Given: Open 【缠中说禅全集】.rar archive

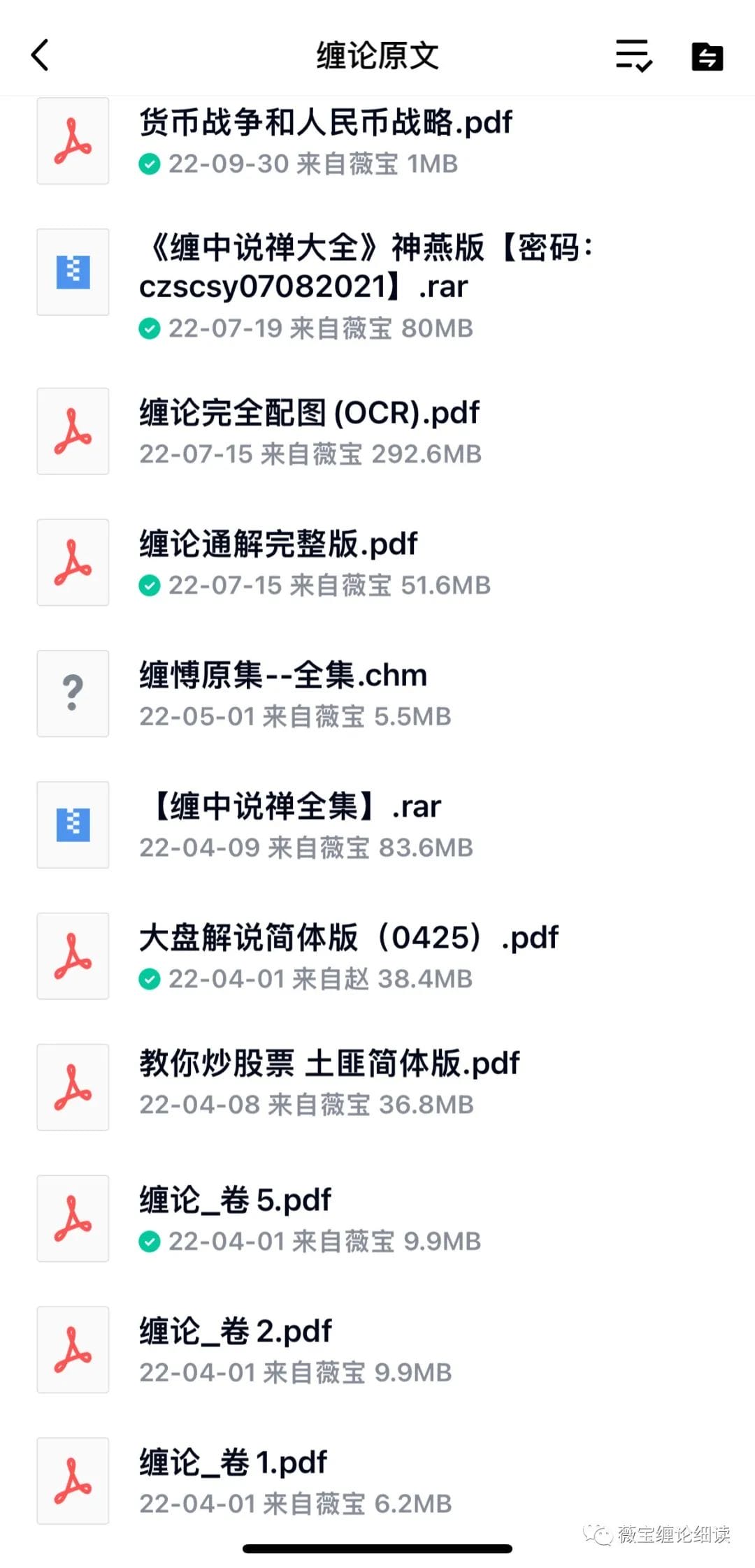Looking at the screenshot, I should click(377, 825).
